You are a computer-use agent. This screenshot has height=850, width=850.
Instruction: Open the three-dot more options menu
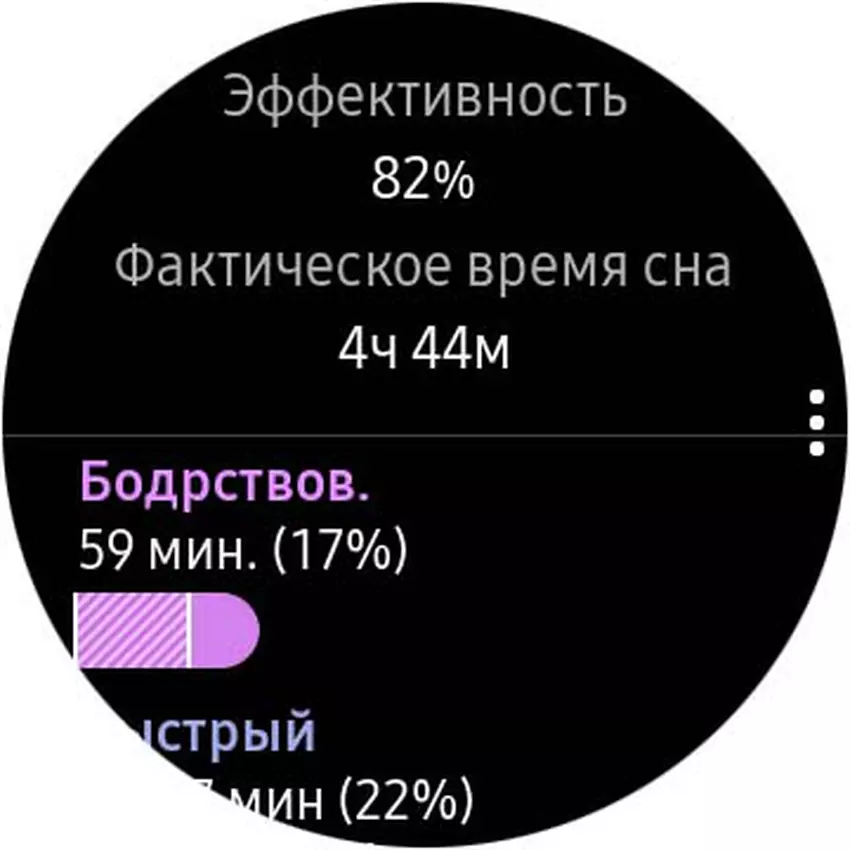tap(816, 423)
